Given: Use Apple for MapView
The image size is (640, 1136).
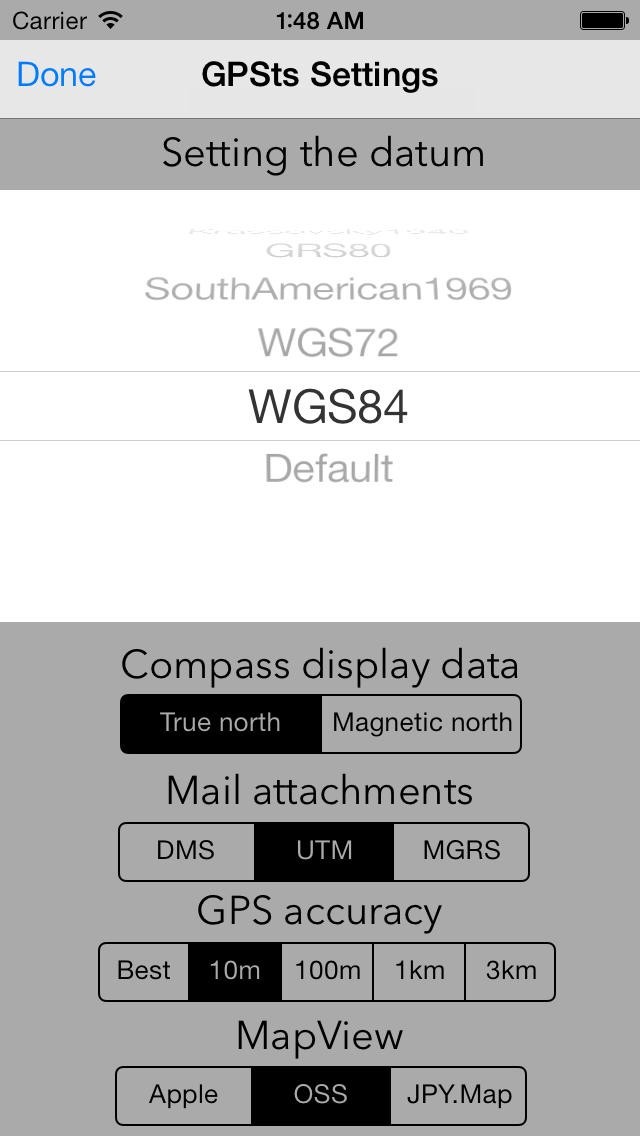Looking at the screenshot, I should point(184,1095).
